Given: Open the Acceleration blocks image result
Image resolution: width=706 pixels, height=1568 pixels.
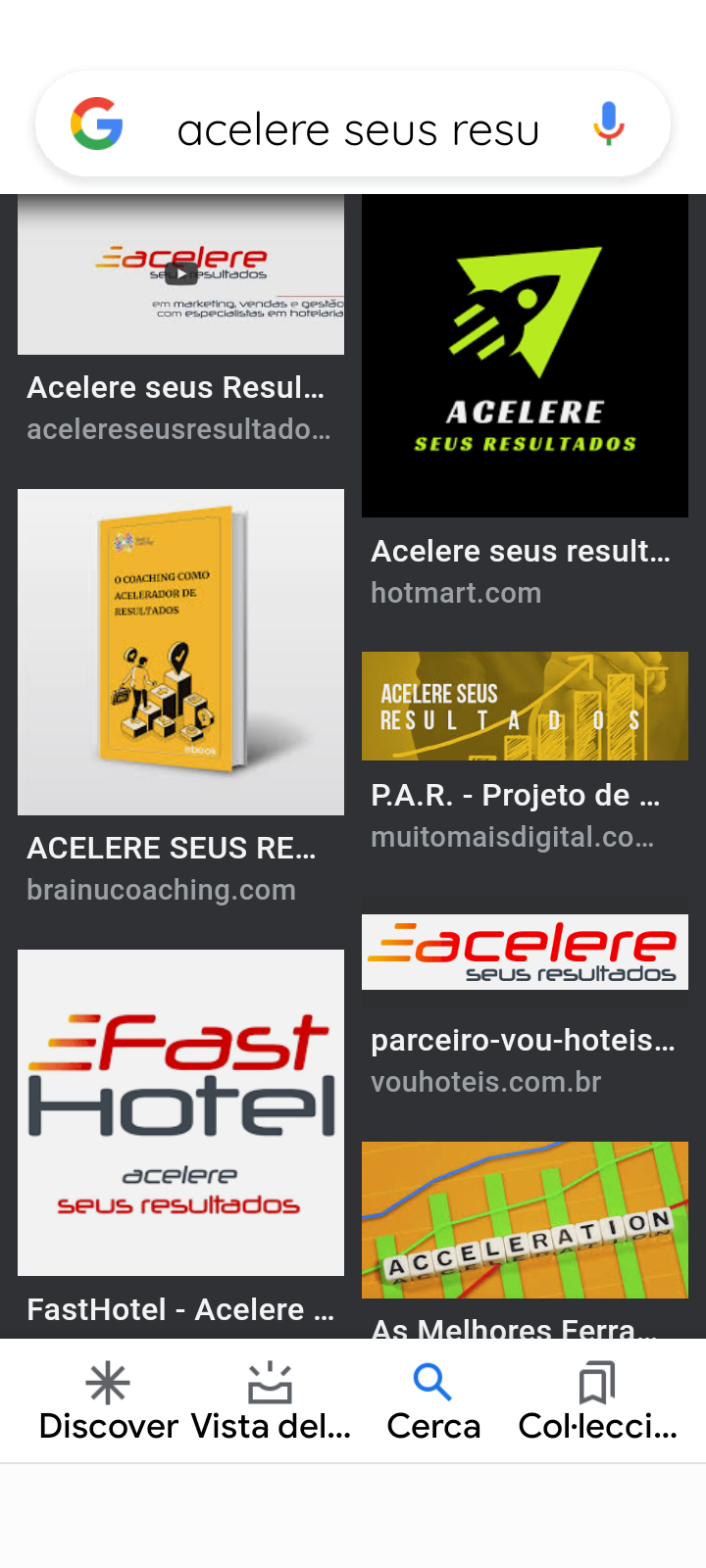Looking at the screenshot, I should pyautogui.click(x=525, y=1219).
